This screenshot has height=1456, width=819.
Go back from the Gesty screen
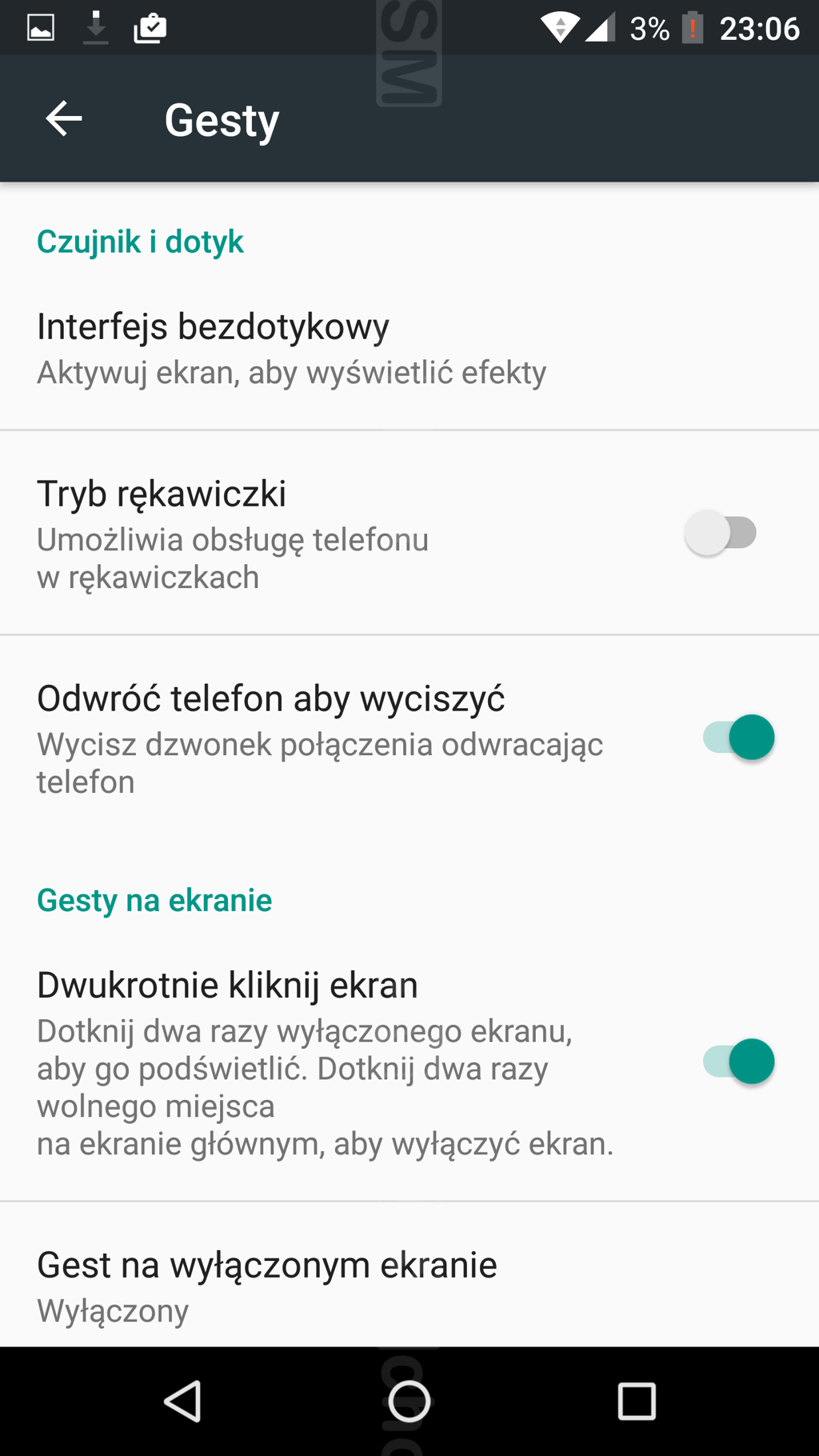tap(64, 119)
